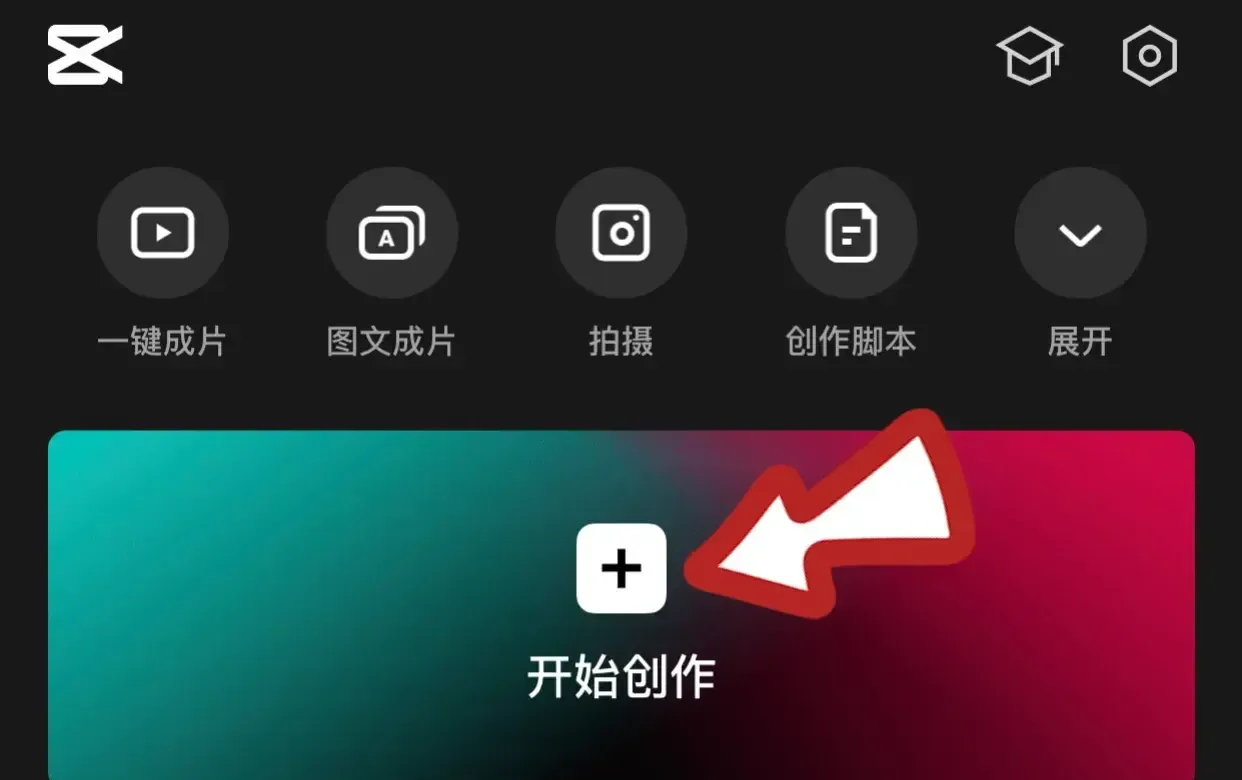Launch 拍摄 camera shooting
The height and width of the screenshot is (780, 1242).
click(621, 234)
